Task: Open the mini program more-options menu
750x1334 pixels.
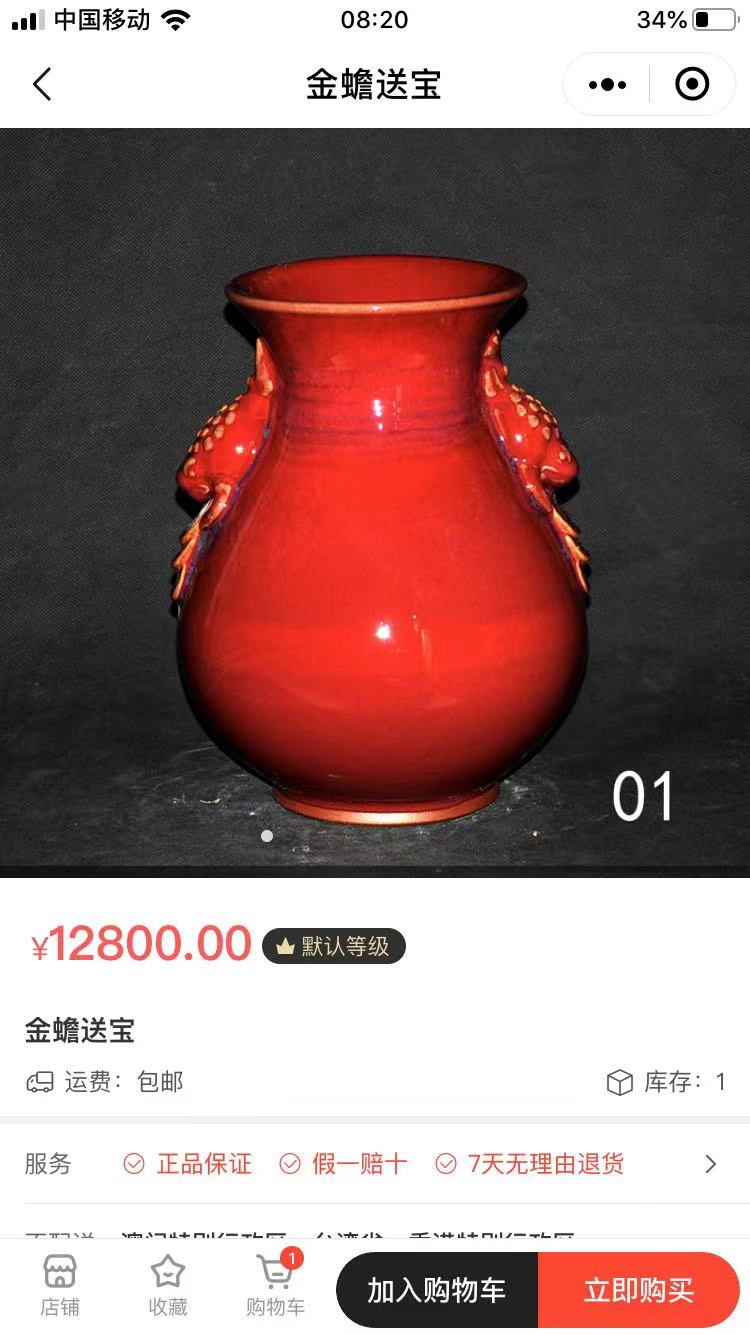Action: (x=607, y=85)
